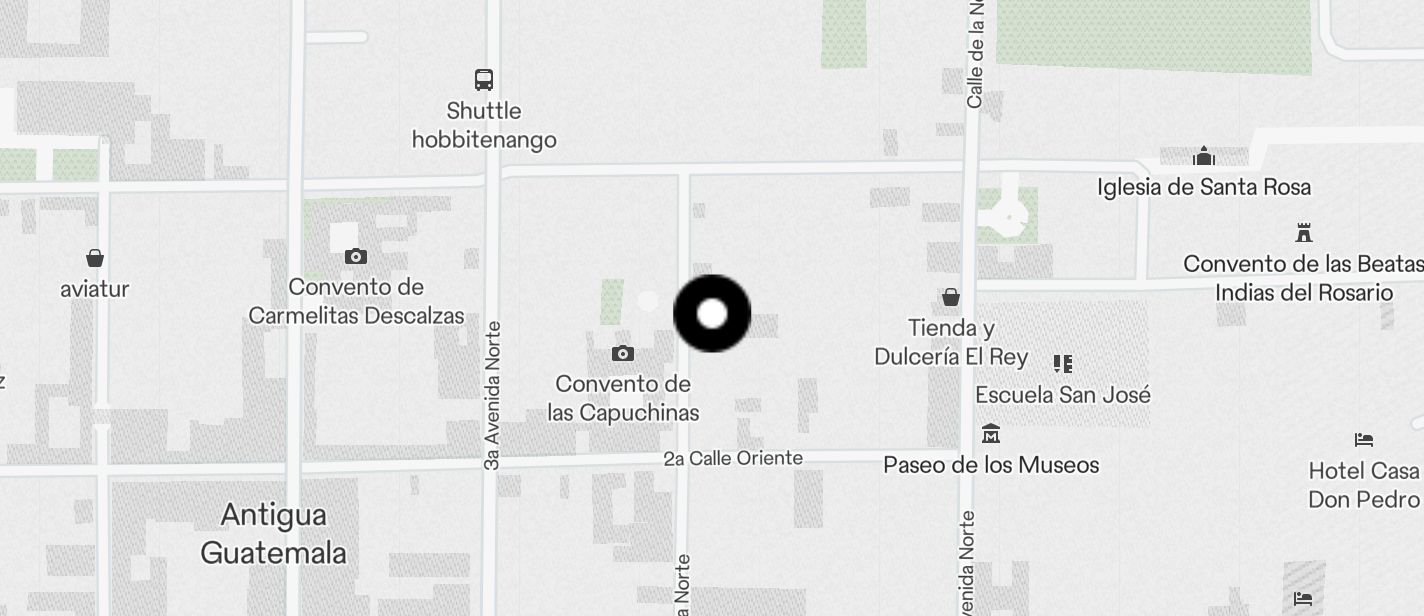
Task: Tap the black circular location marker
Action: click(x=712, y=314)
